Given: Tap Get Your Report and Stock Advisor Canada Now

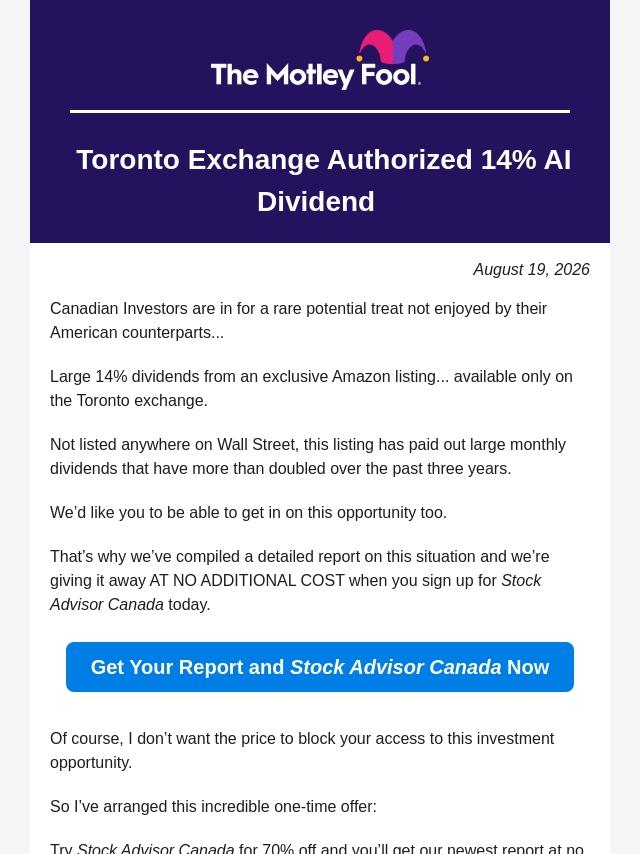Looking at the screenshot, I should click(320, 667).
